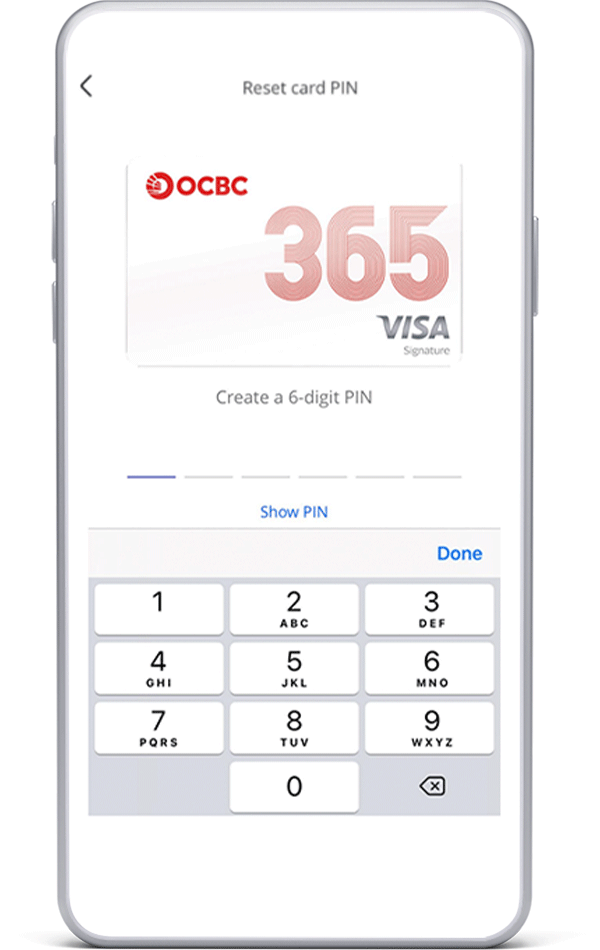This screenshot has height=950, width=600.
Task: Tap Done above the keypad
Action: [459, 553]
